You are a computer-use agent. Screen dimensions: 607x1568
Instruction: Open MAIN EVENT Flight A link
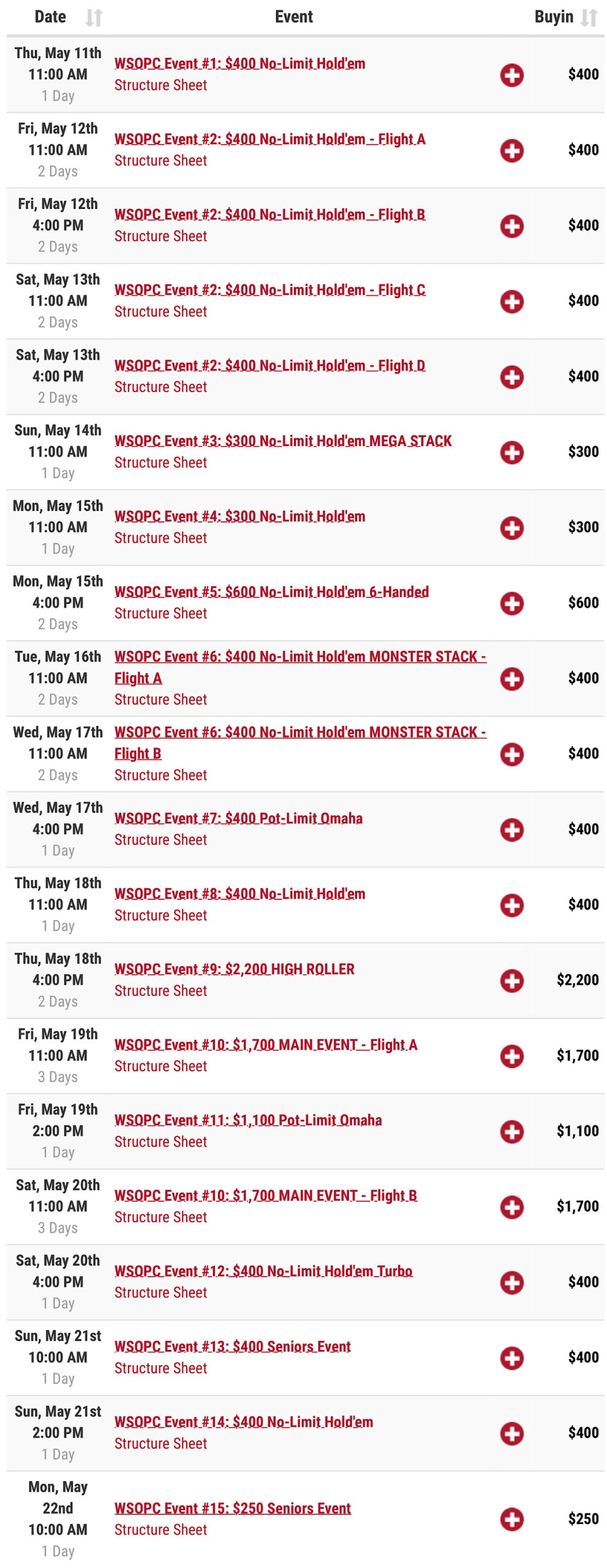click(266, 1045)
